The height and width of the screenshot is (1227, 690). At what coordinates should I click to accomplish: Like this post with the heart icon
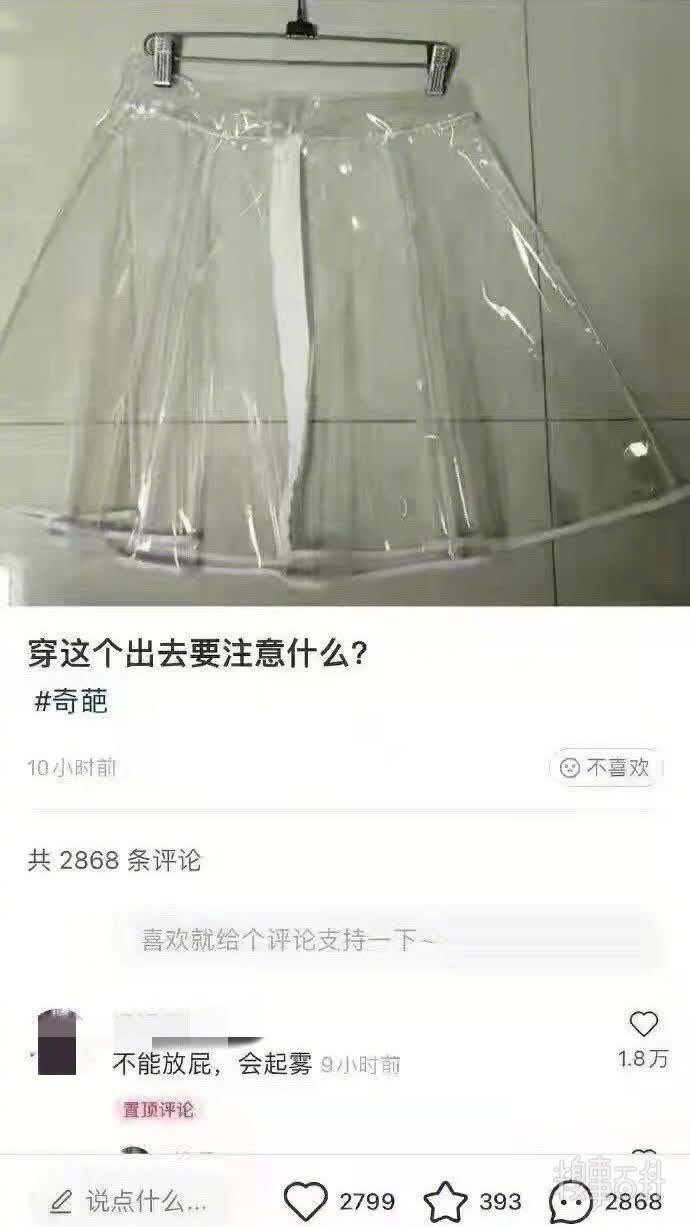coord(306,1200)
